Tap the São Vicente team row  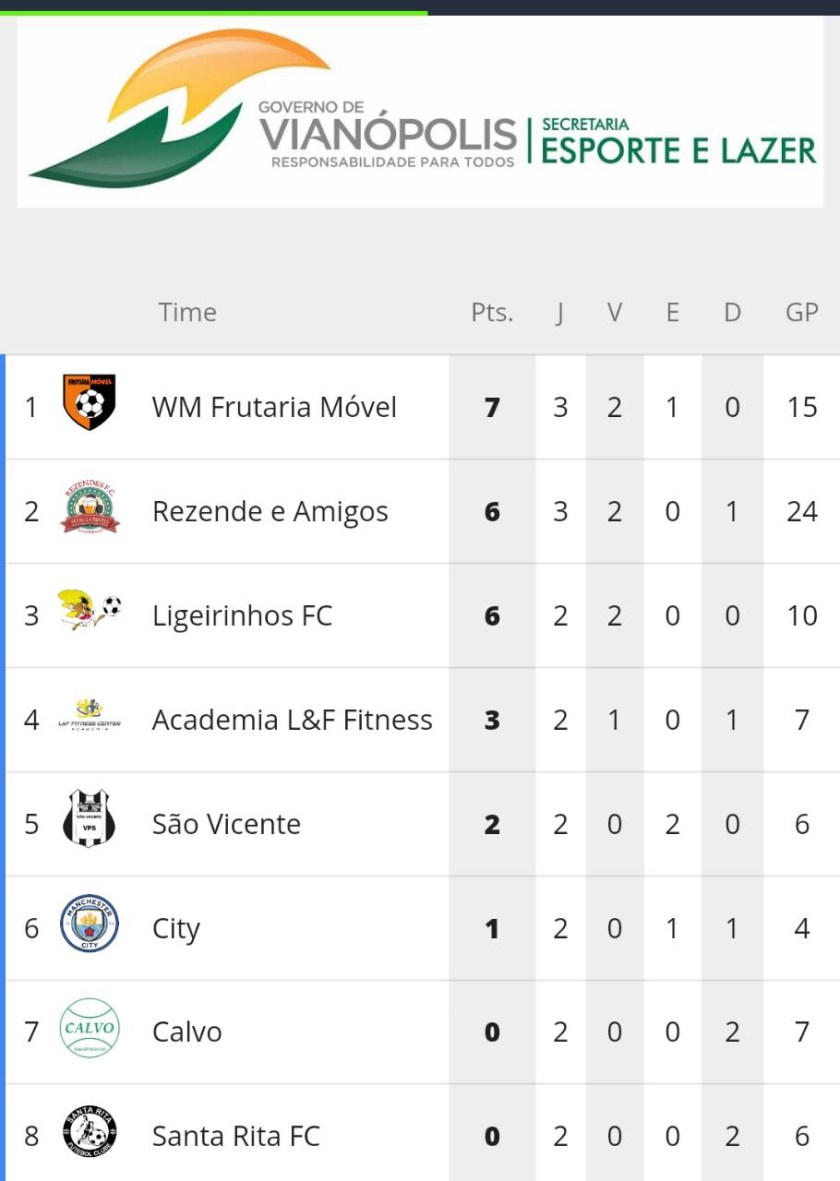pos(226,824)
